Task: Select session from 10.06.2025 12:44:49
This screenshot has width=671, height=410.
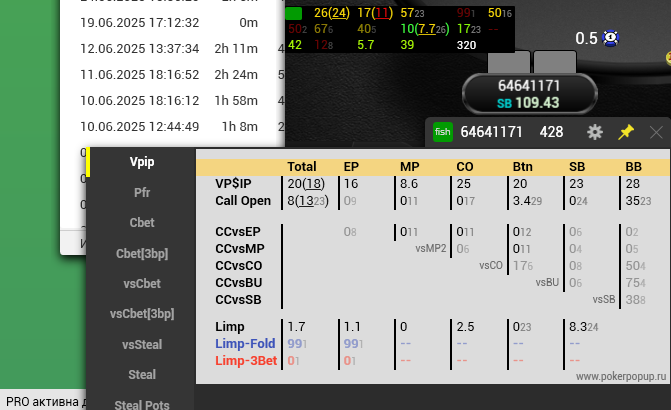Action: (140, 126)
